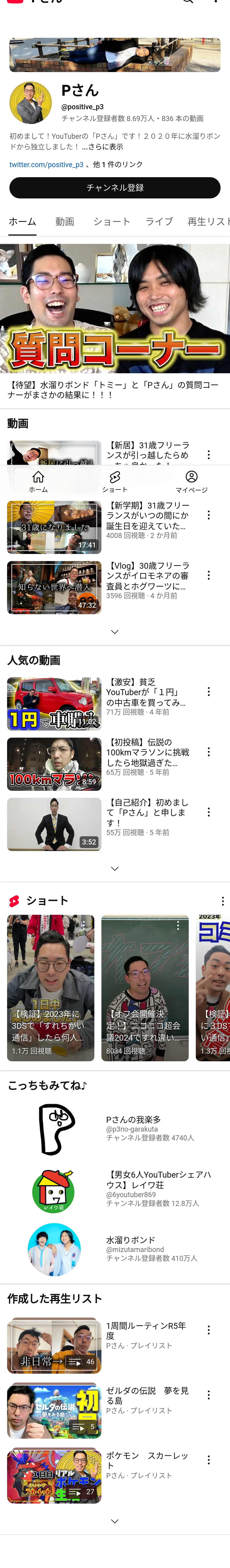Open options for the 100kmマラソン video
Screen dimensions: 230x1568
tap(209, 752)
